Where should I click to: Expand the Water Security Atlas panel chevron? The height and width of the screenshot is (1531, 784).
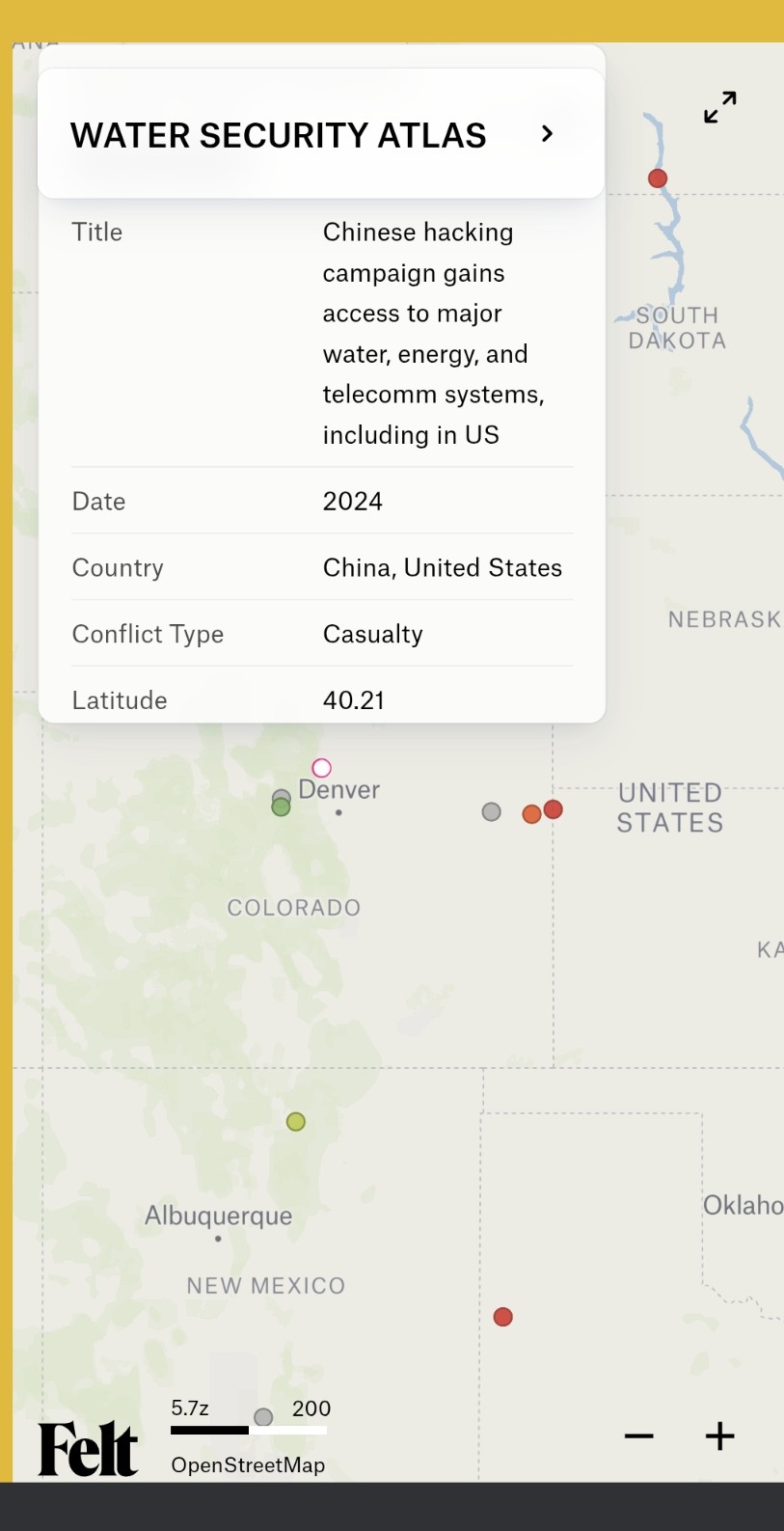[547, 134]
